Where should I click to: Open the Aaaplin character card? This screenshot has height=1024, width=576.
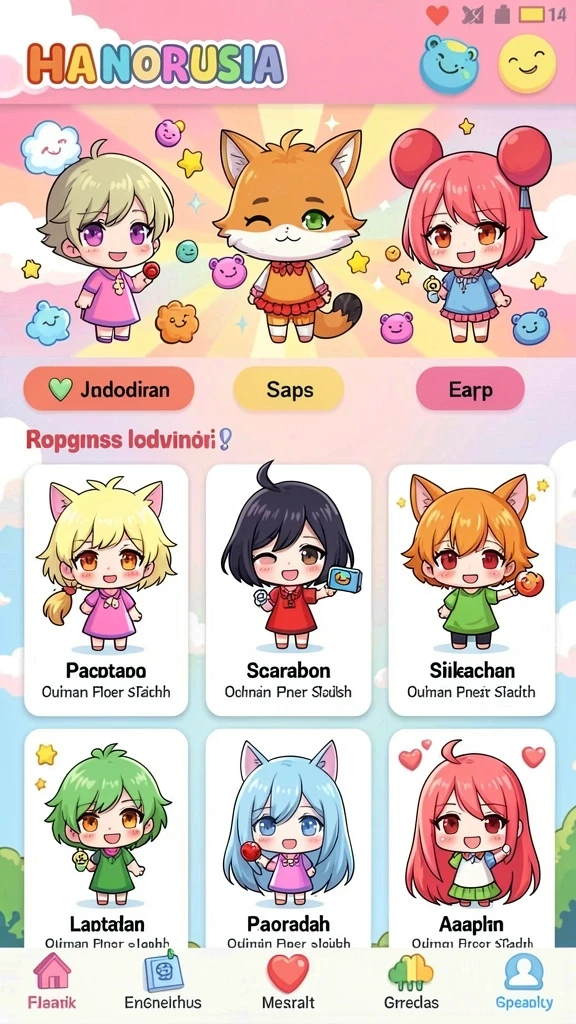pos(472,839)
